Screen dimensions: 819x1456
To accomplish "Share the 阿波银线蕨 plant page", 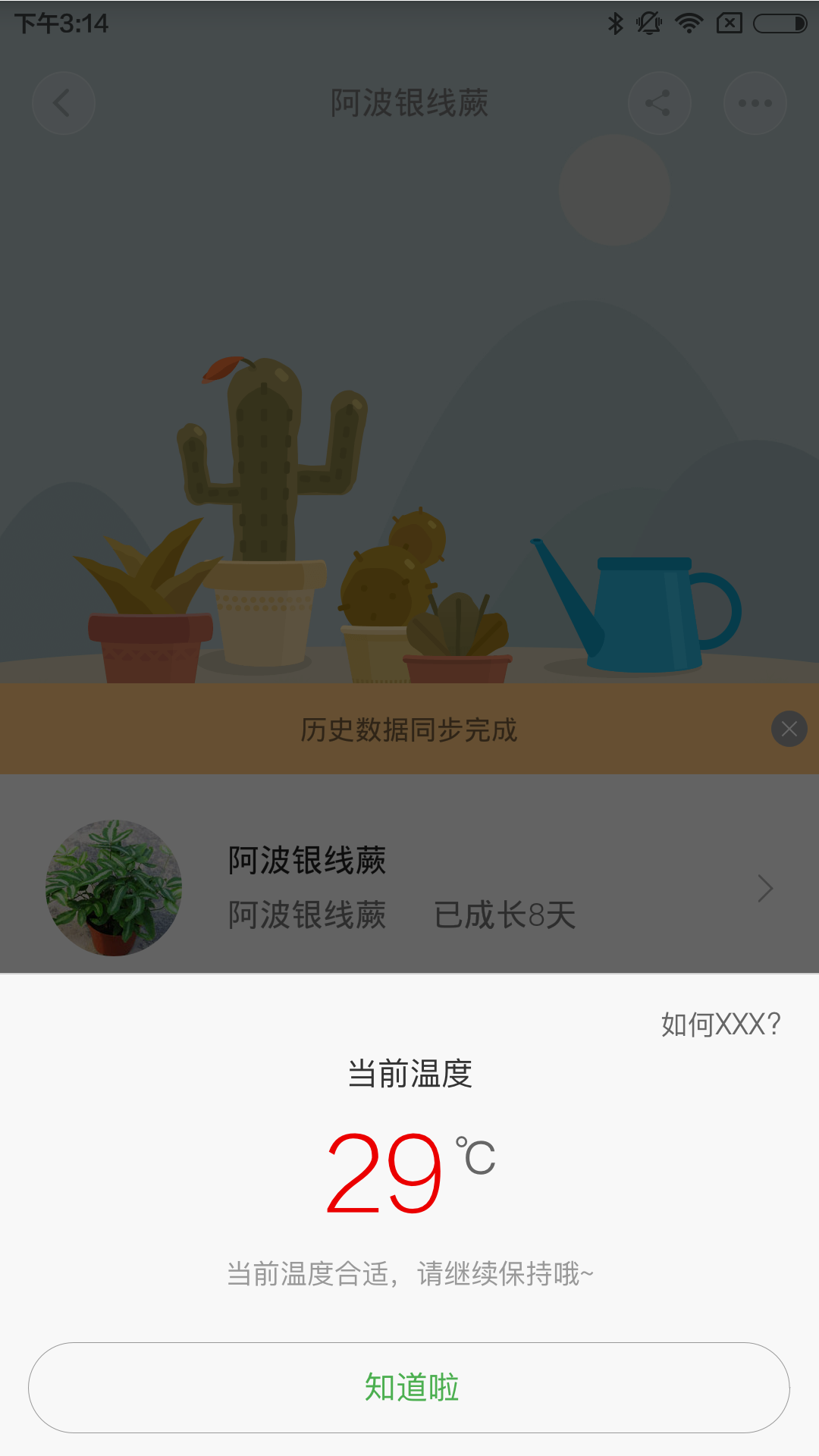I will [x=659, y=103].
